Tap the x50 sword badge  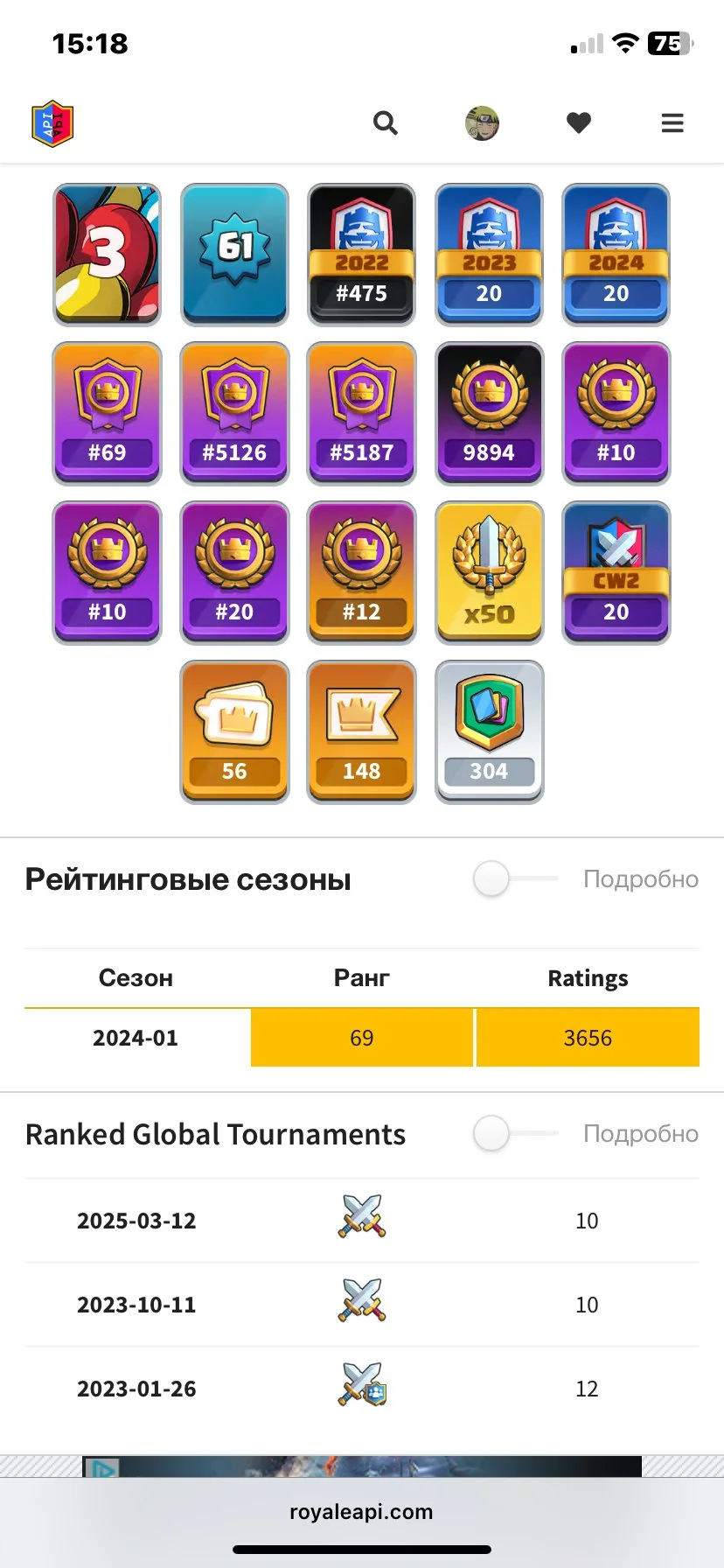[x=489, y=573]
